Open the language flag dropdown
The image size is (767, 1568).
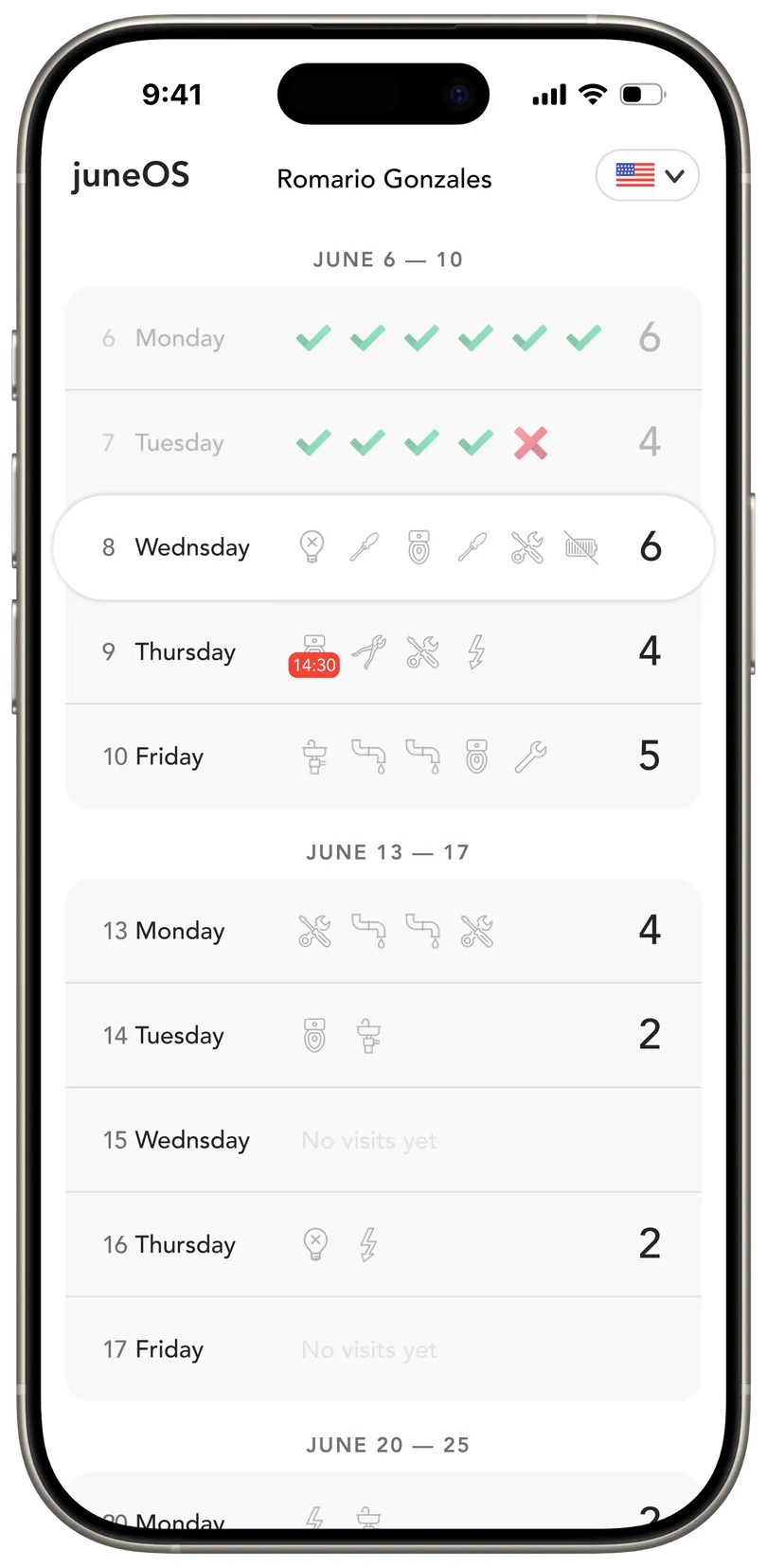click(648, 175)
